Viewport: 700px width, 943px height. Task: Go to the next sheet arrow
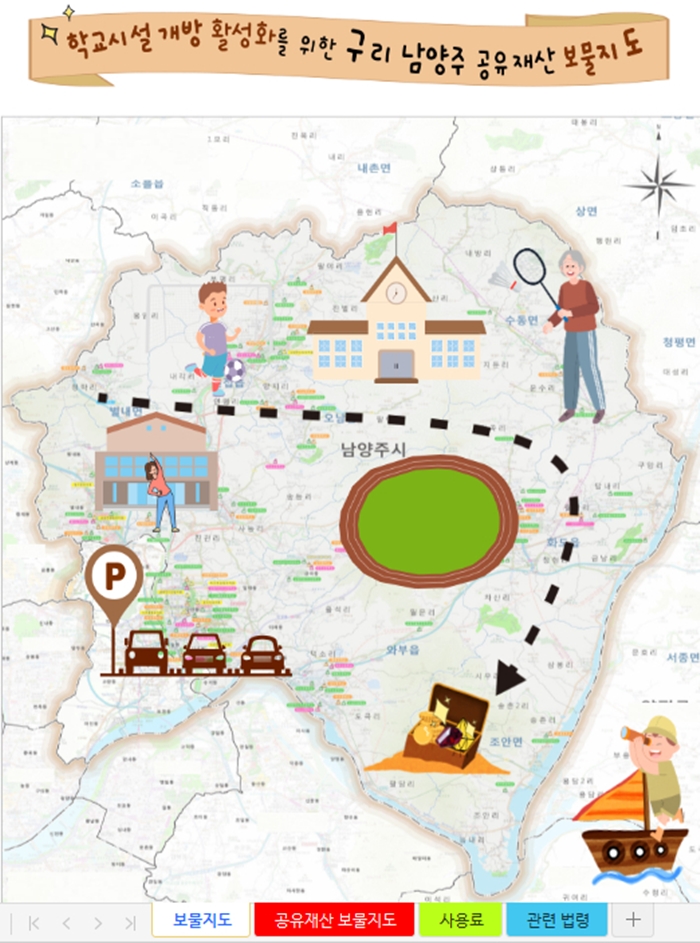[x=98, y=922]
